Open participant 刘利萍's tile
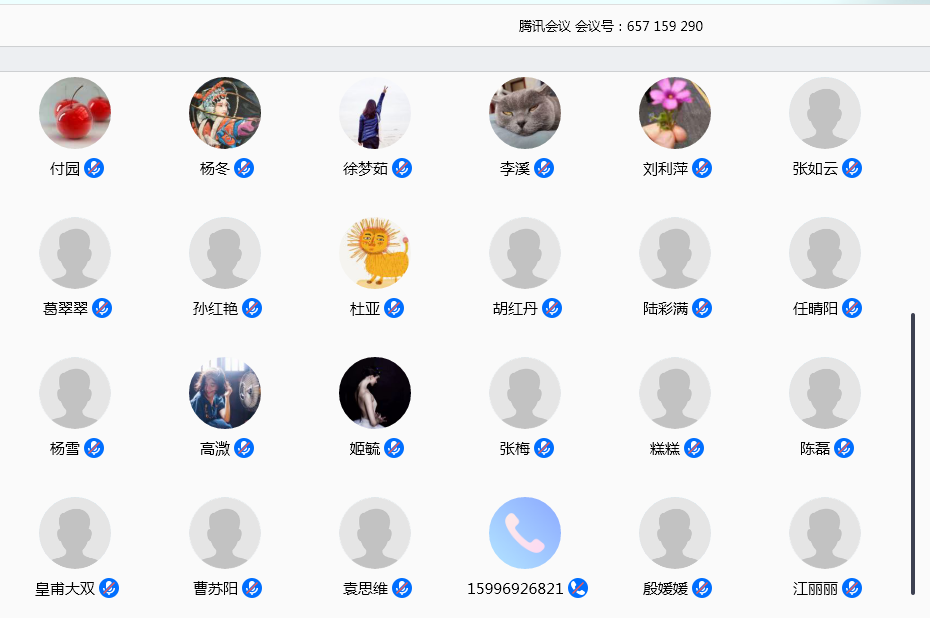Viewport: 930px width, 618px height. point(675,113)
